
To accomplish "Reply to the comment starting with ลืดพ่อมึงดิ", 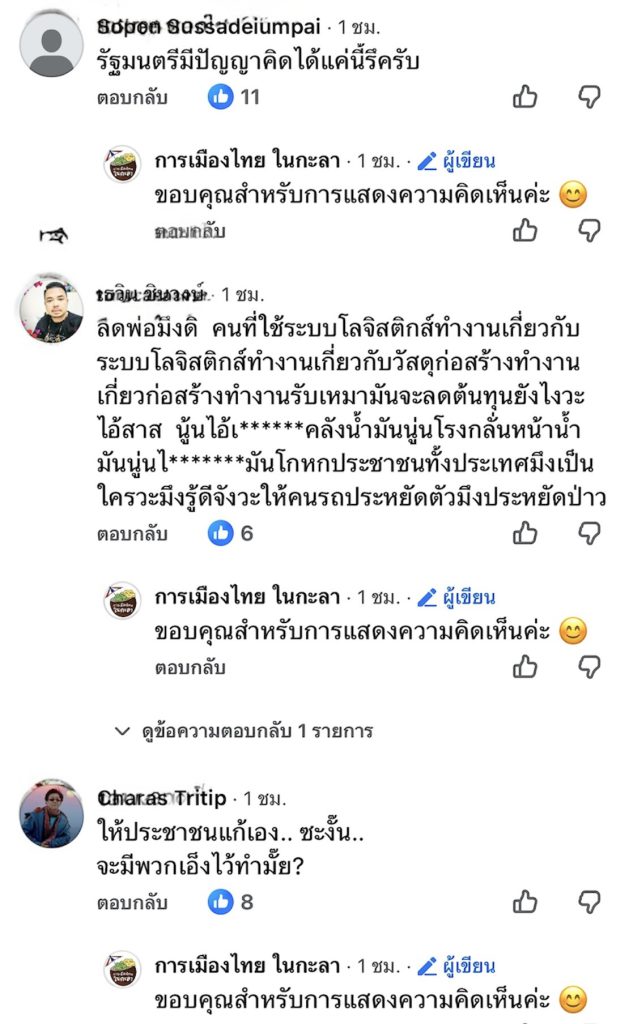I will [132, 534].
